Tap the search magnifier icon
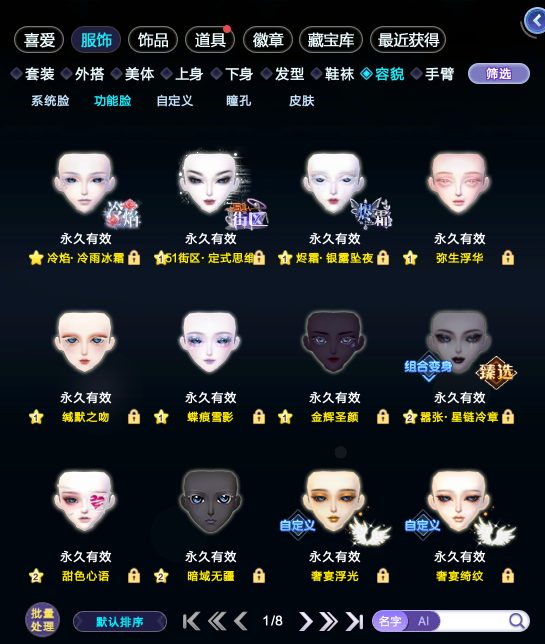Viewport: 545px width, 644px height. pos(517,621)
